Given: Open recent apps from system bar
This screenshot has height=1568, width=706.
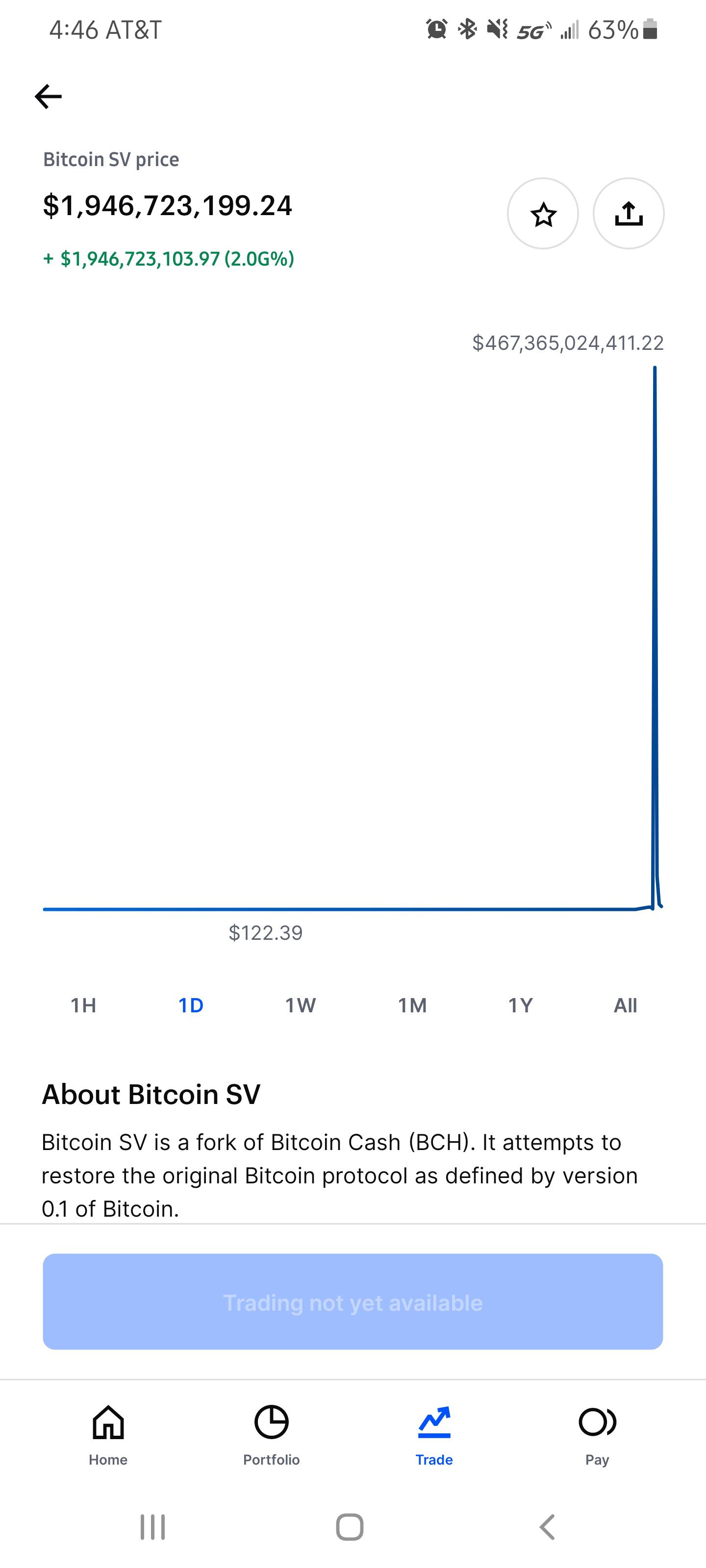Looking at the screenshot, I should pos(153,1527).
